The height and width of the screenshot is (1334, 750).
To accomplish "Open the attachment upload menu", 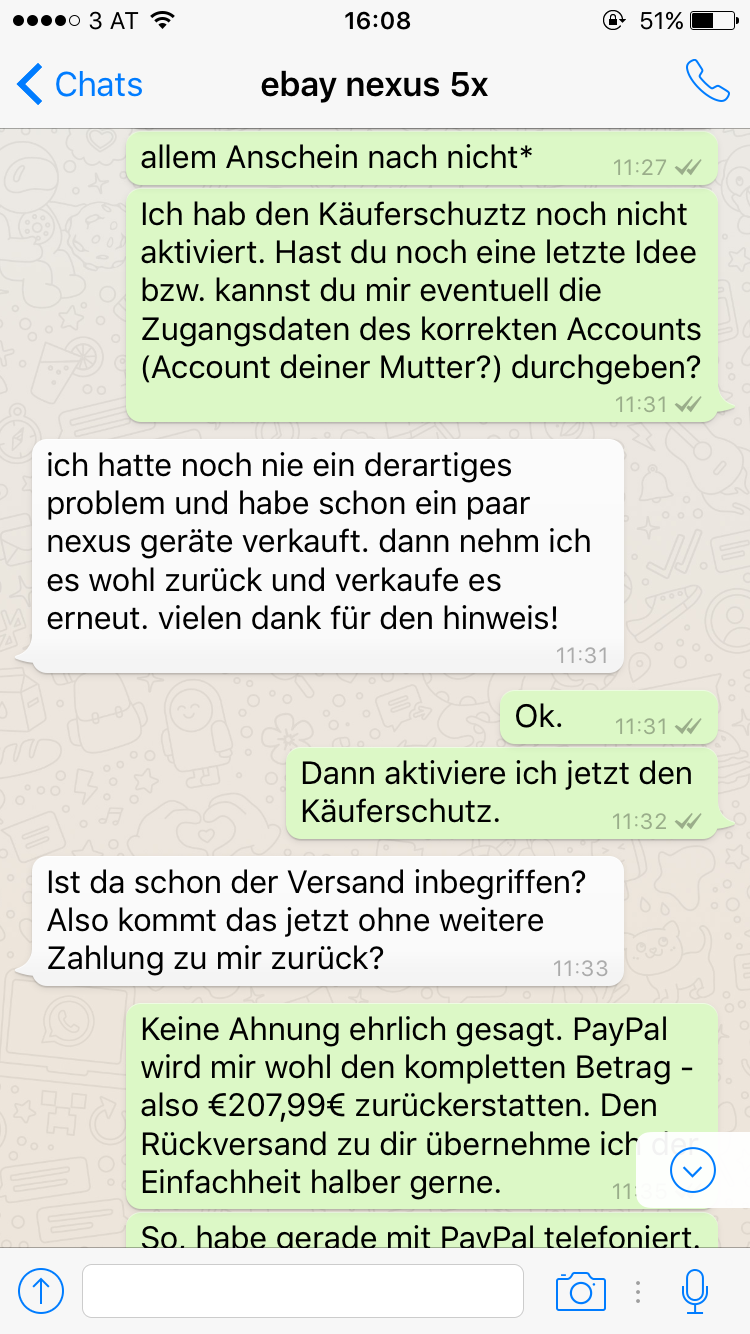I will [41, 1291].
